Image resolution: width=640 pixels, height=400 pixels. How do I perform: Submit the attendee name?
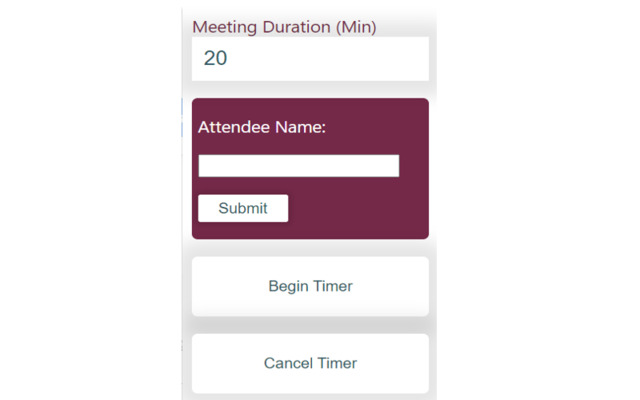pyautogui.click(x=243, y=208)
